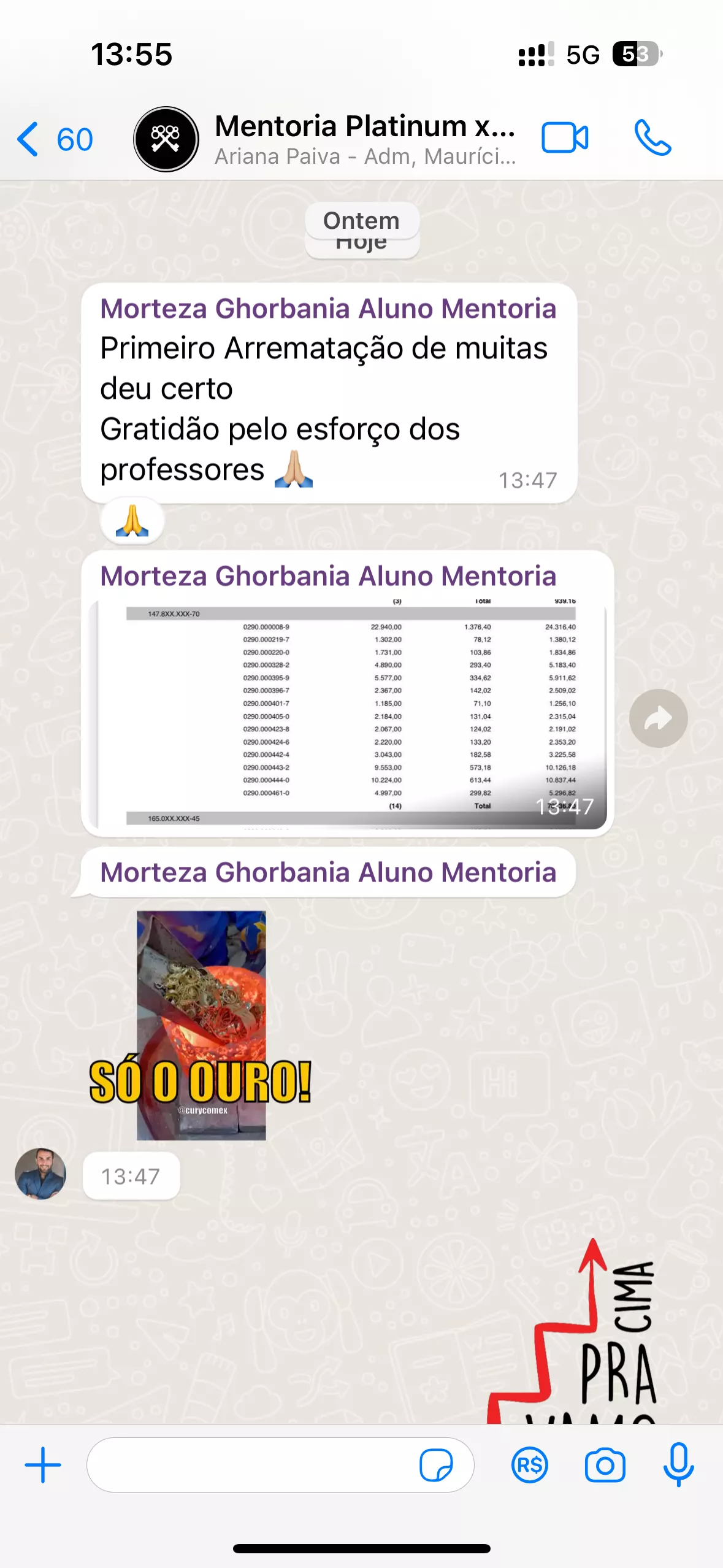This screenshot has height=1568, width=723.
Task: Open Morteza's profile photo
Action: click(40, 1174)
